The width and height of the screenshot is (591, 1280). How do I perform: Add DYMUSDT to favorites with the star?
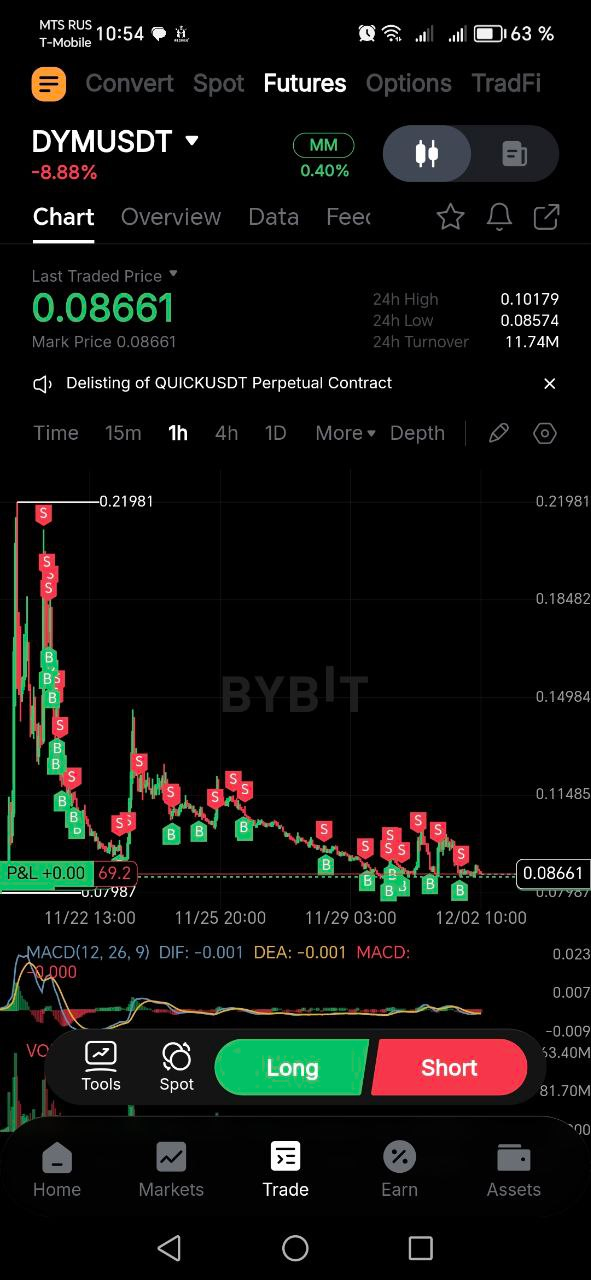click(451, 217)
